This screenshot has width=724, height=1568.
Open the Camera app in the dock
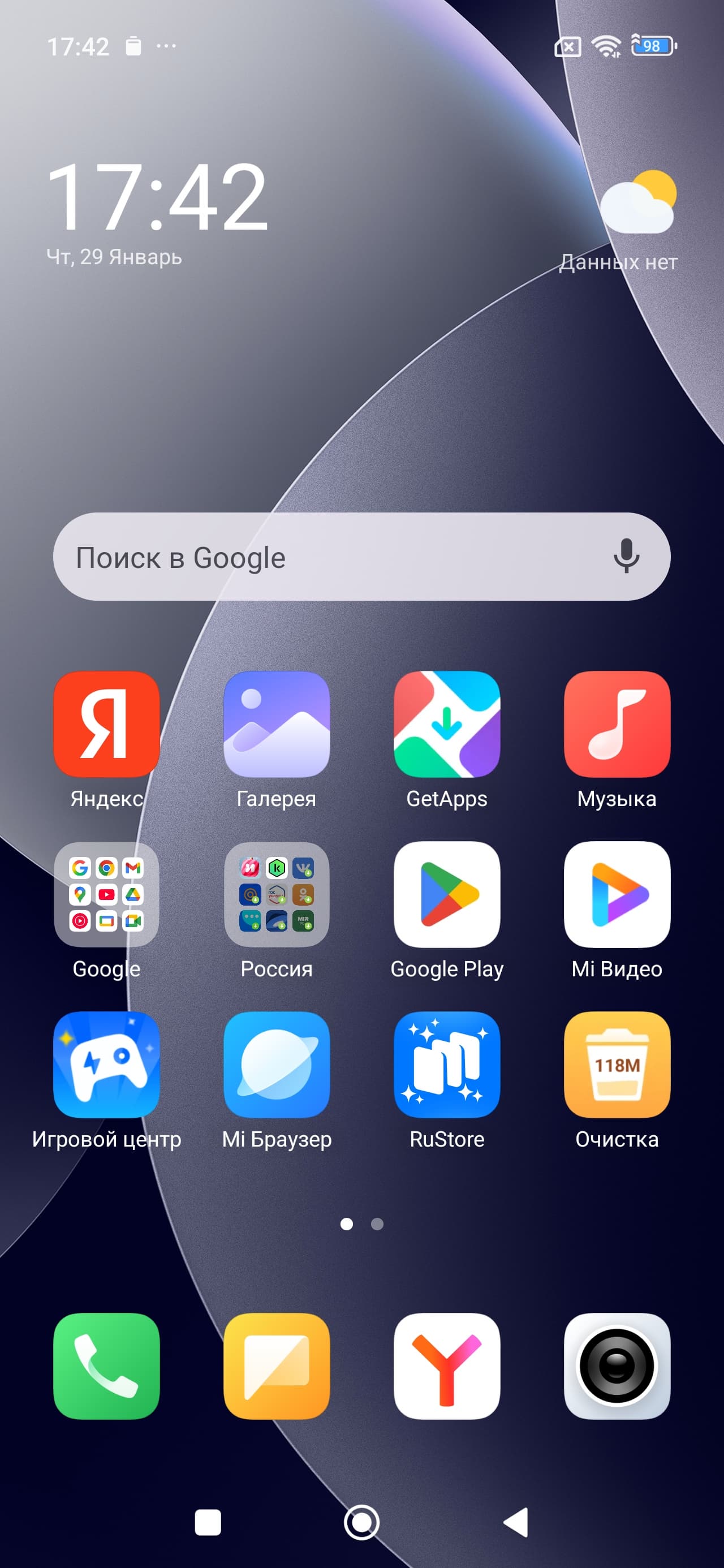(x=617, y=1366)
